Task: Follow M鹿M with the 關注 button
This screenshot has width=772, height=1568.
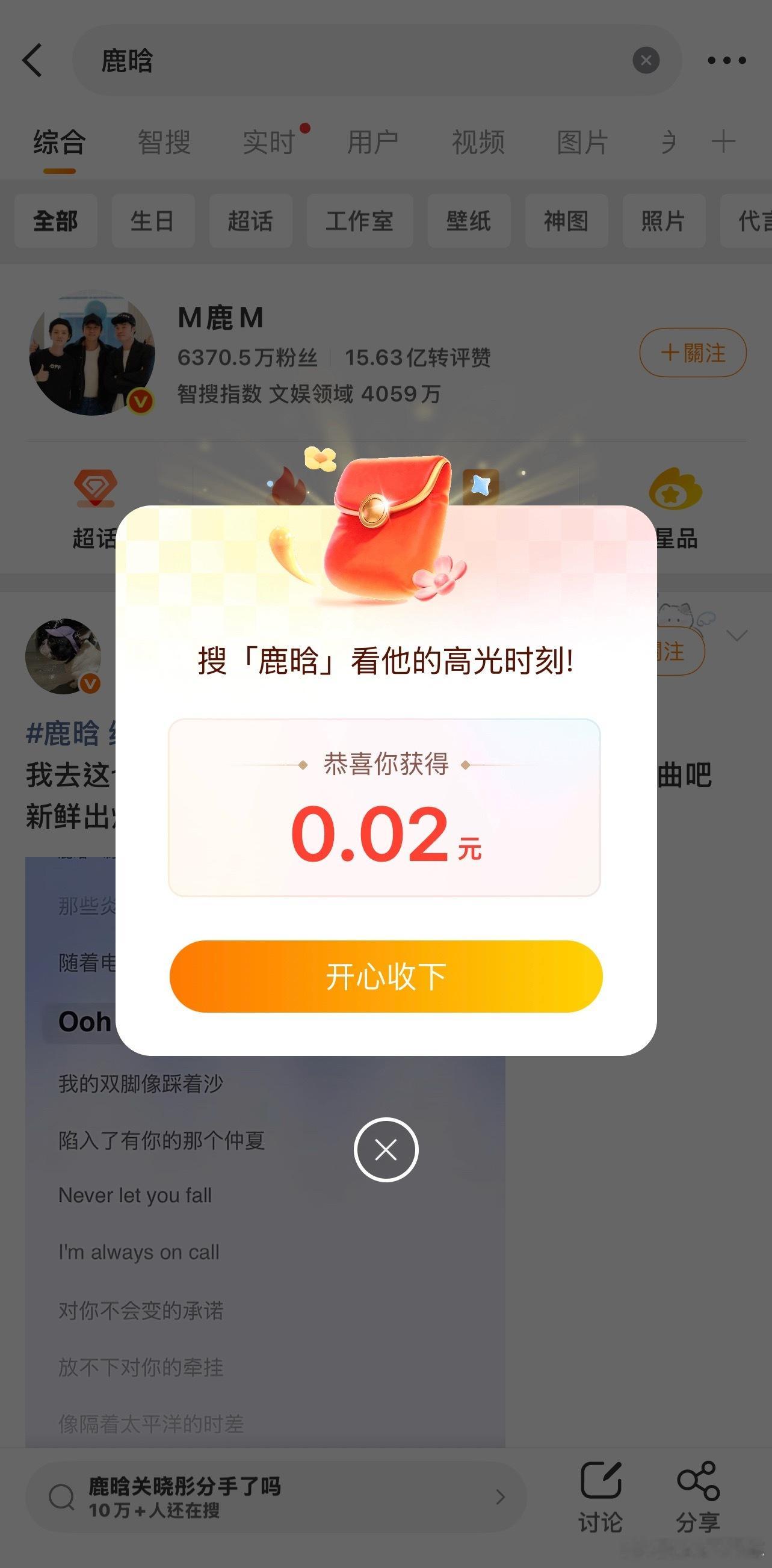Action: pyautogui.click(x=692, y=353)
